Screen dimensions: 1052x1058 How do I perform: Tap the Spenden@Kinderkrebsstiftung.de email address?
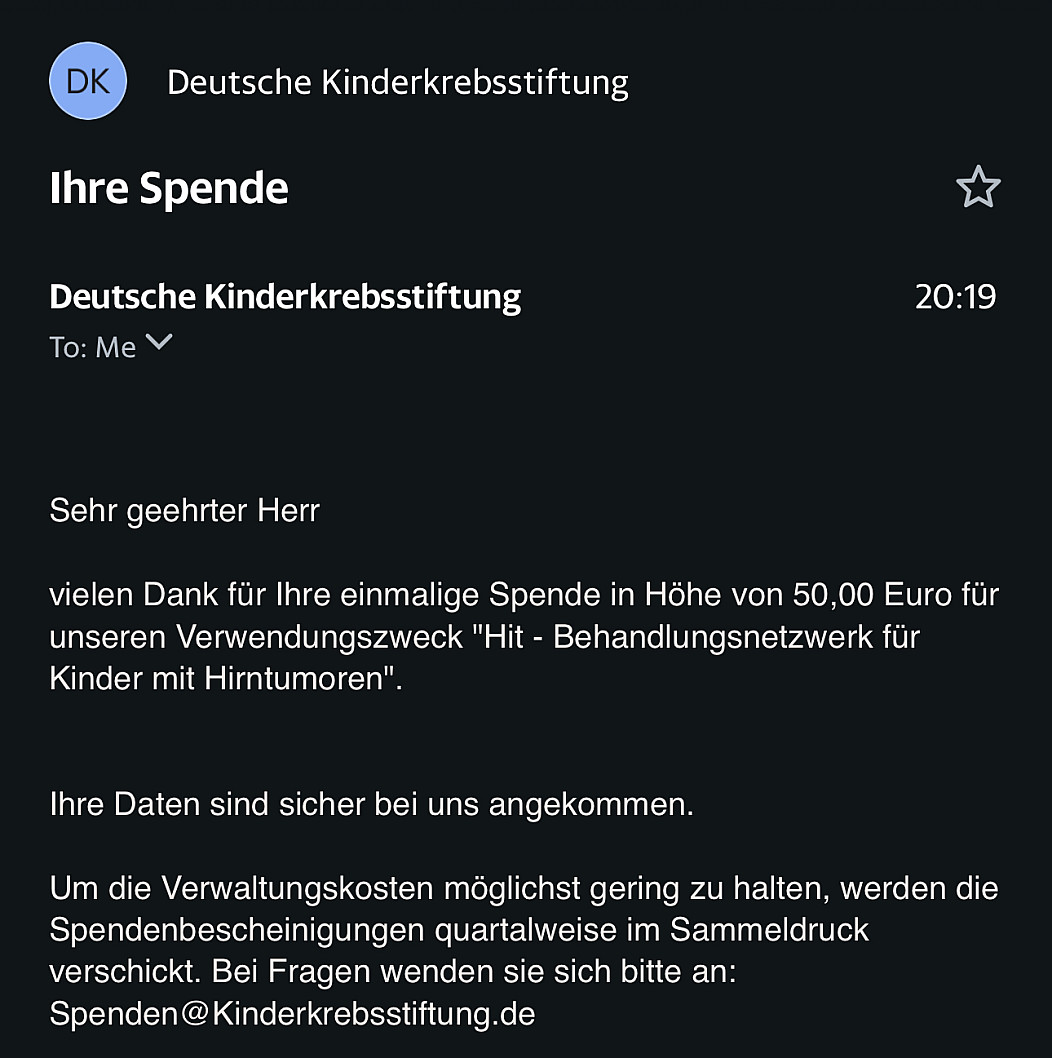point(292,1014)
